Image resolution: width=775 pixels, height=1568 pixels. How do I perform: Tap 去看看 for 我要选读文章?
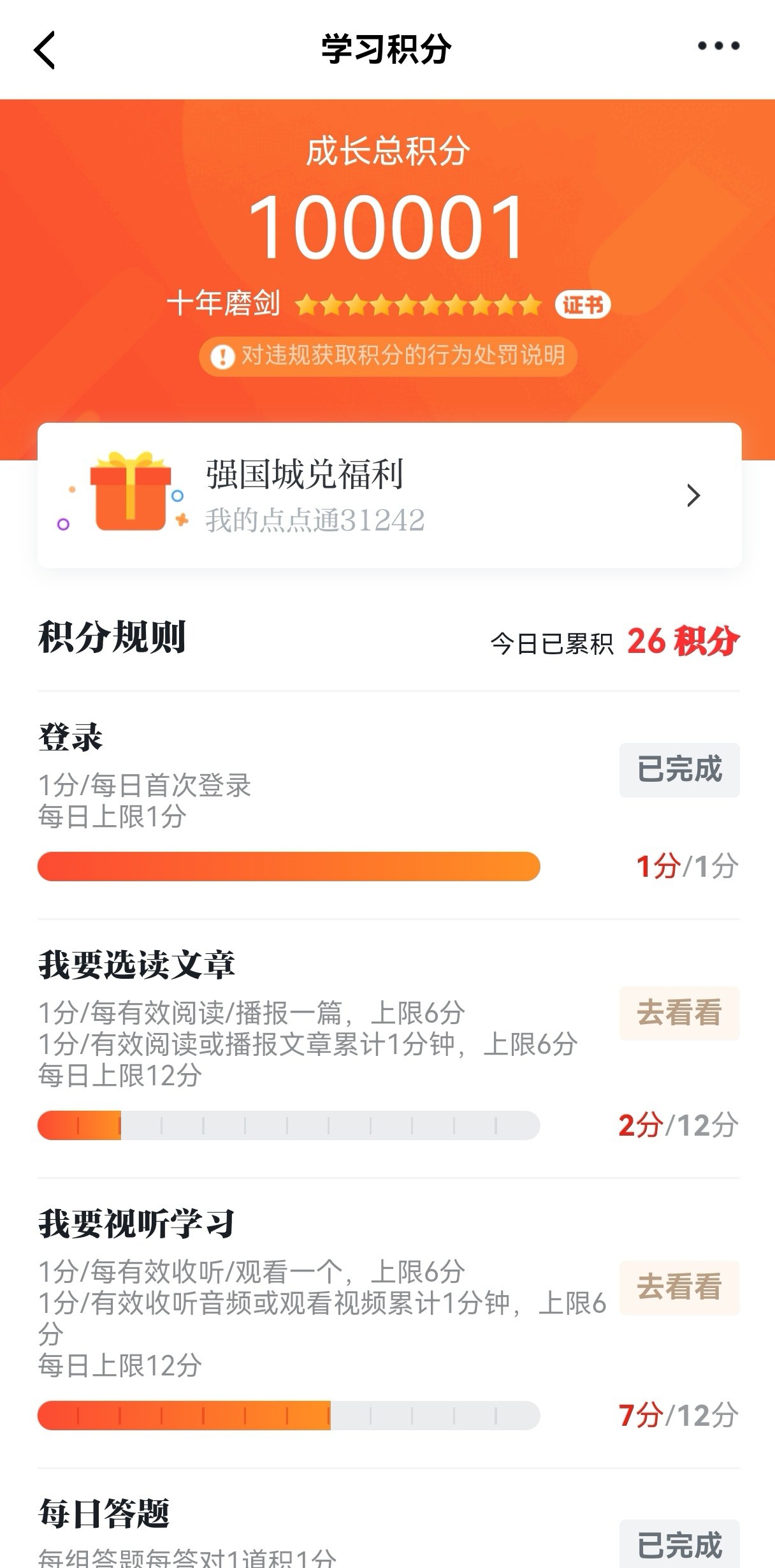pos(679,1013)
